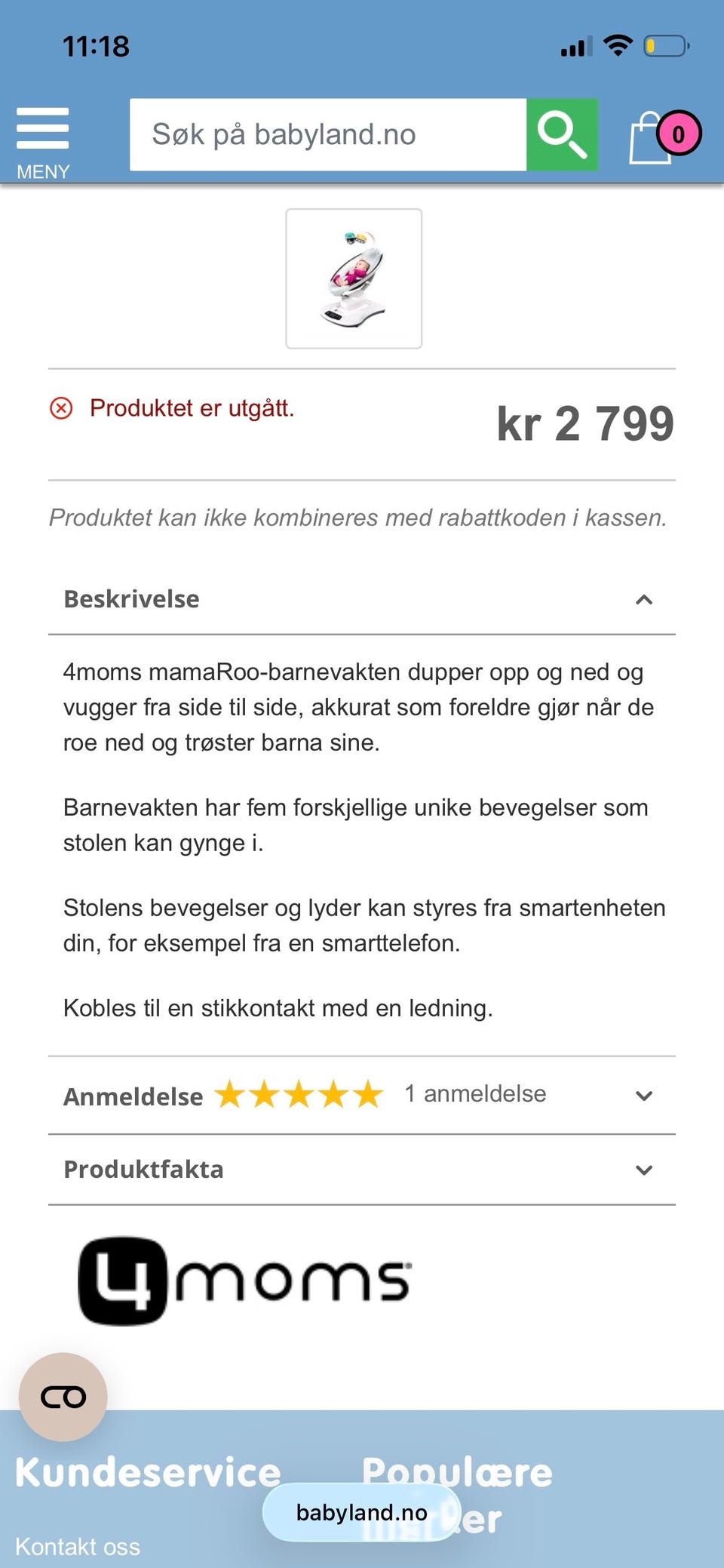Open the accessibility widget circle icon
Viewport: 724px width, 1568px height.
tap(62, 1397)
